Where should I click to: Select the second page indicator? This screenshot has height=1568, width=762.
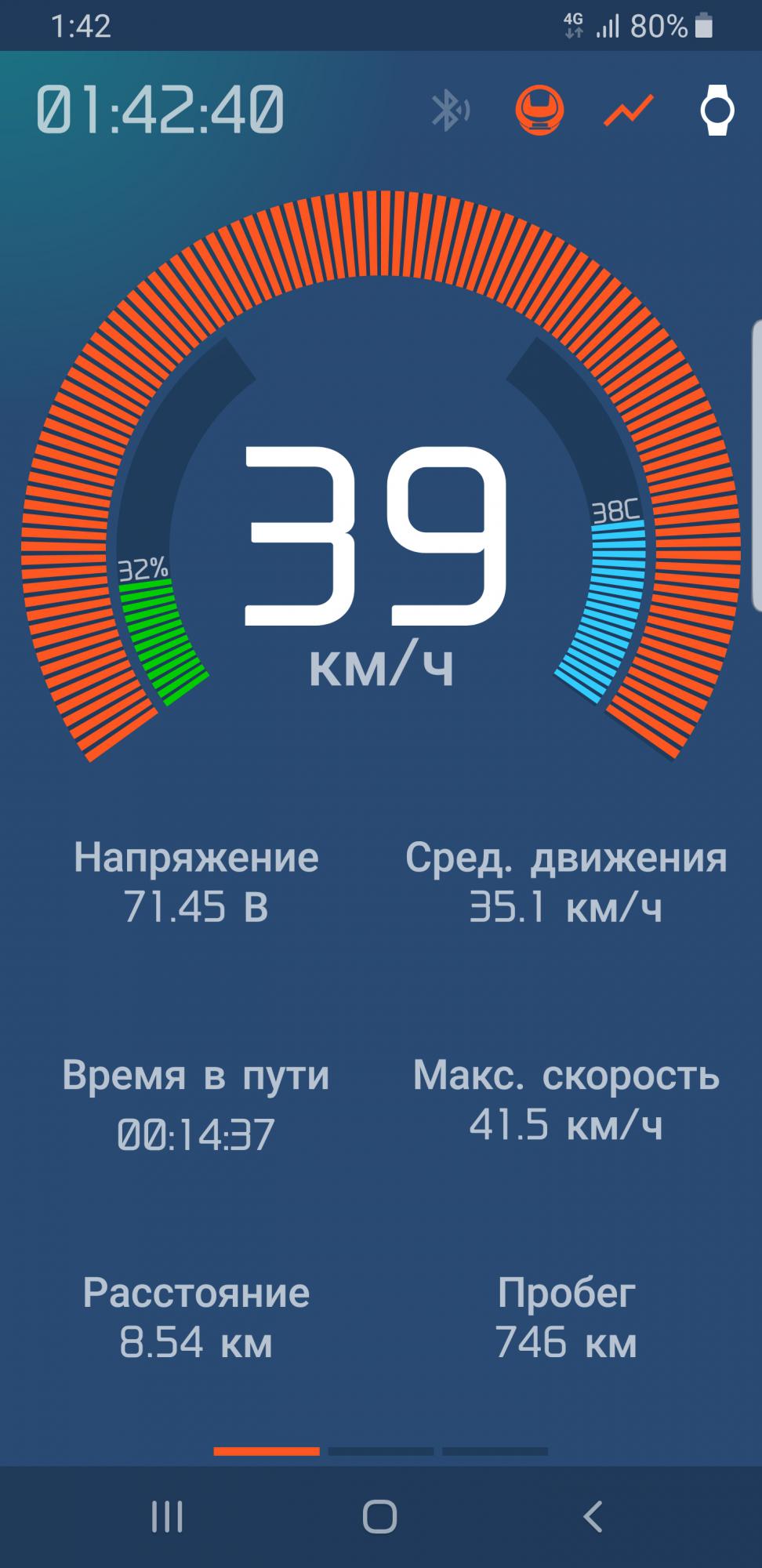click(381, 1451)
